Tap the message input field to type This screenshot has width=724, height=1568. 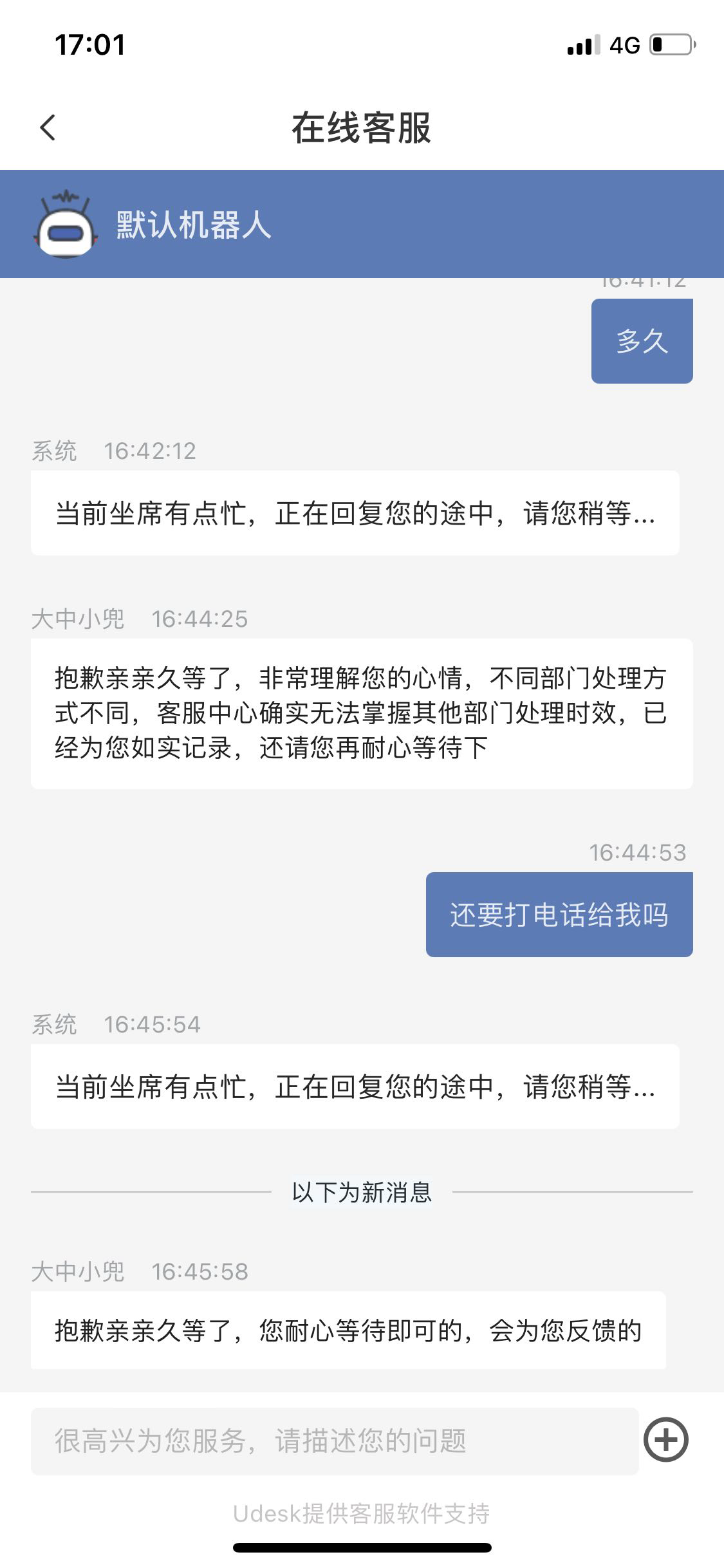pos(335,1441)
